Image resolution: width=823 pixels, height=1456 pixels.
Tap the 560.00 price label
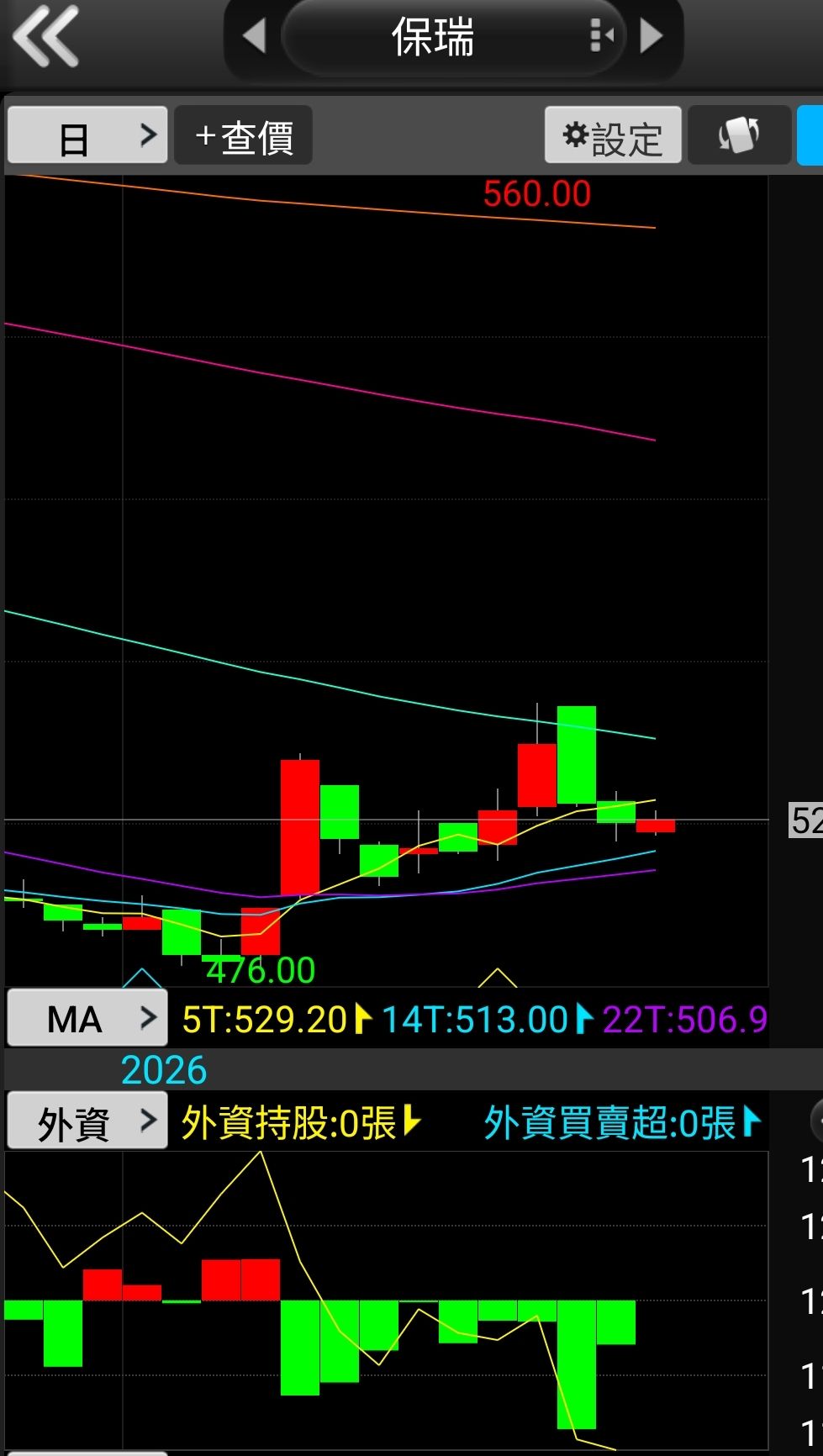[535, 193]
